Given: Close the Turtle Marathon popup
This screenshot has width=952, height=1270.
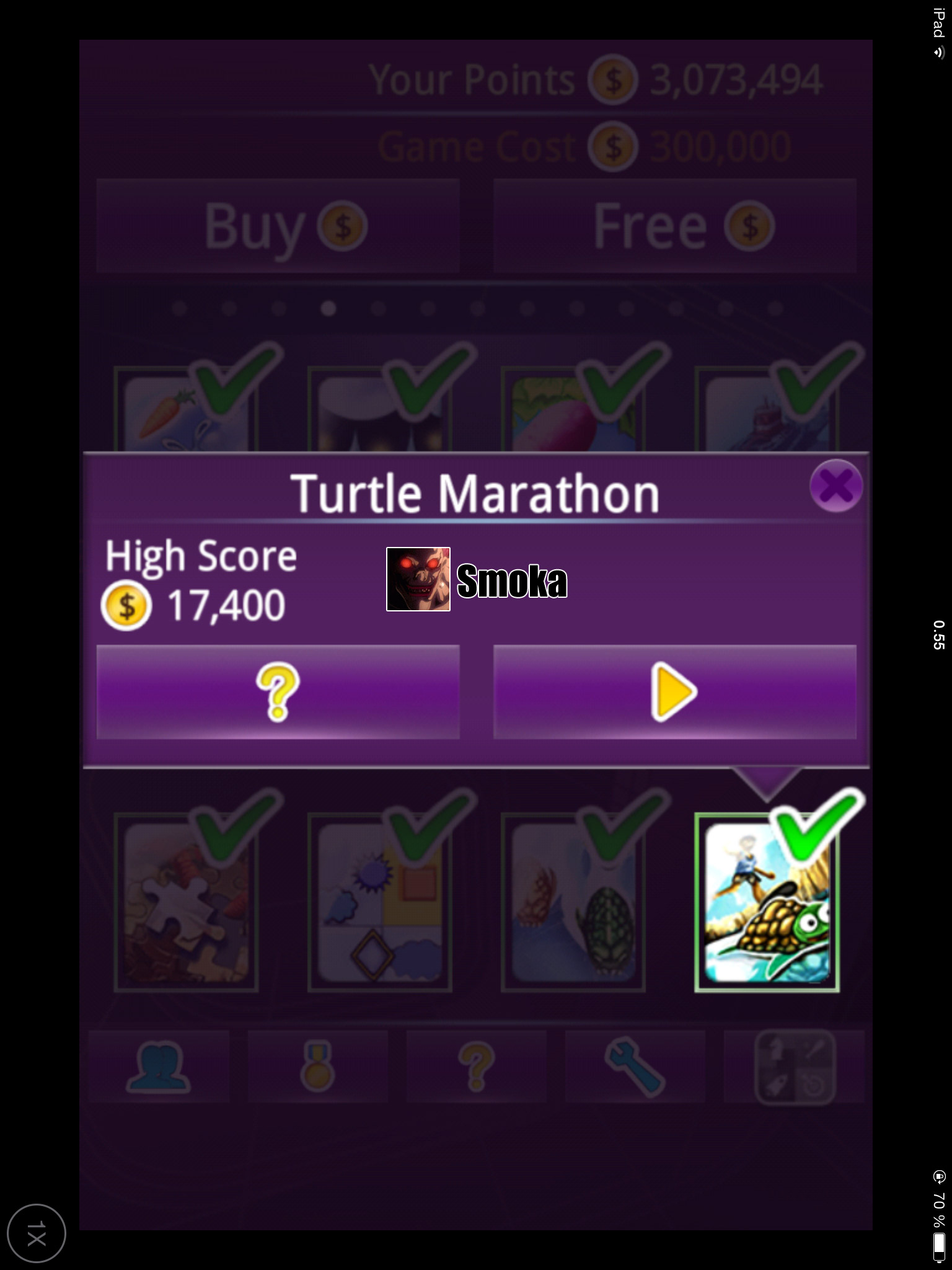Looking at the screenshot, I should pyautogui.click(x=835, y=486).
